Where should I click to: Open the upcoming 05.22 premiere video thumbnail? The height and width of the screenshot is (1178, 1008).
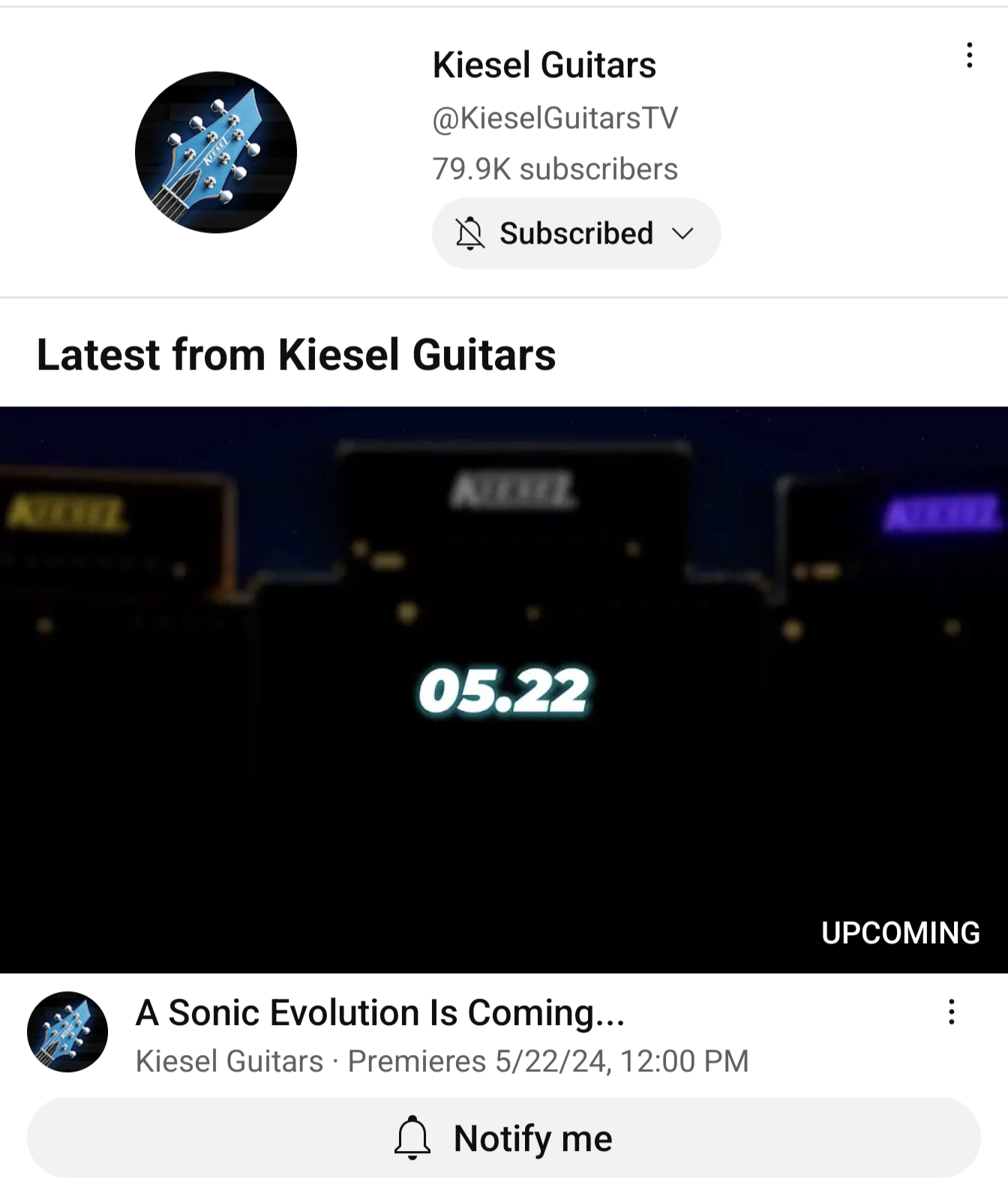tap(504, 688)
